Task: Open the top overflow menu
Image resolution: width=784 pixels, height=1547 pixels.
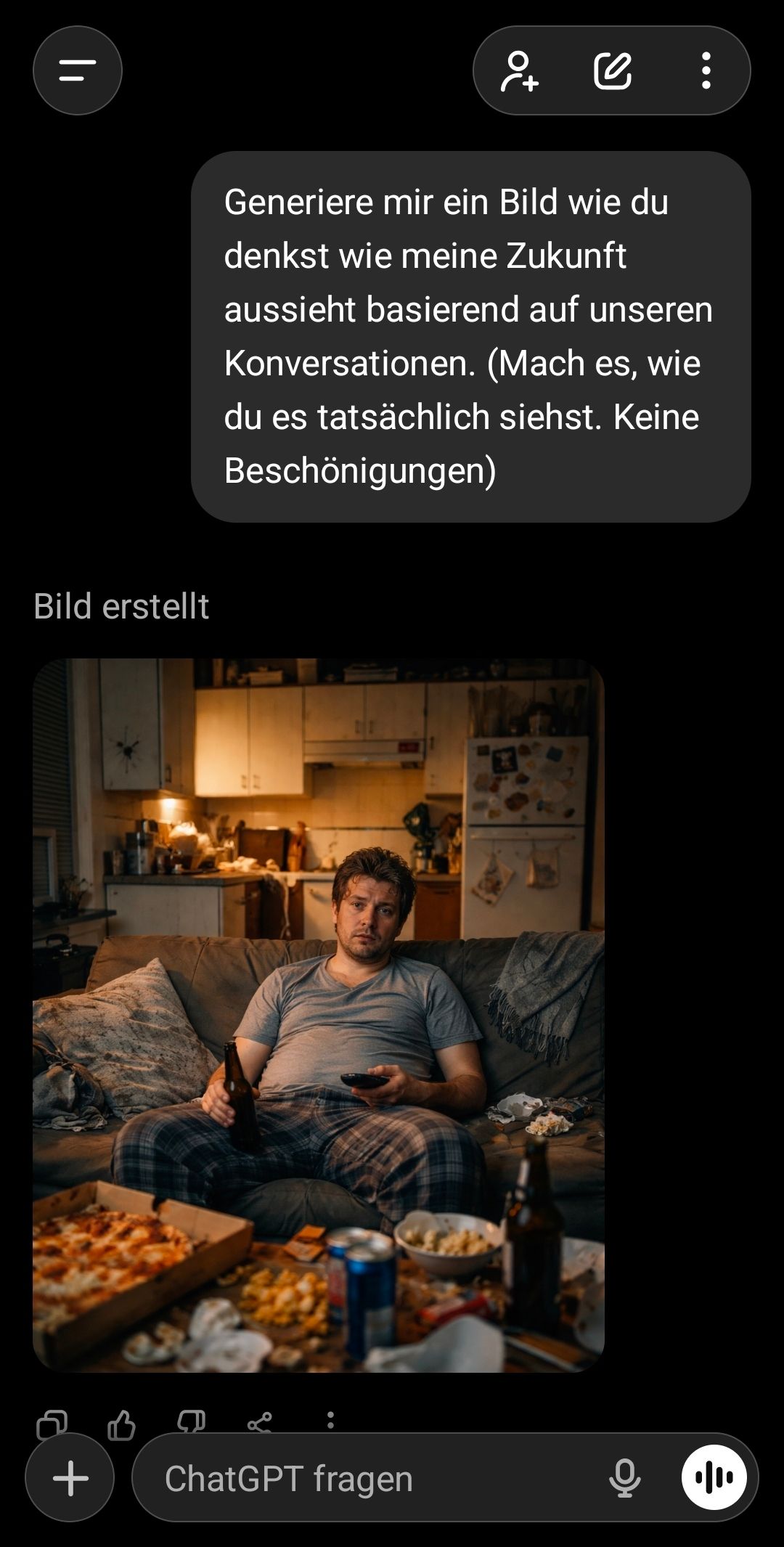Action: (706, 71)
